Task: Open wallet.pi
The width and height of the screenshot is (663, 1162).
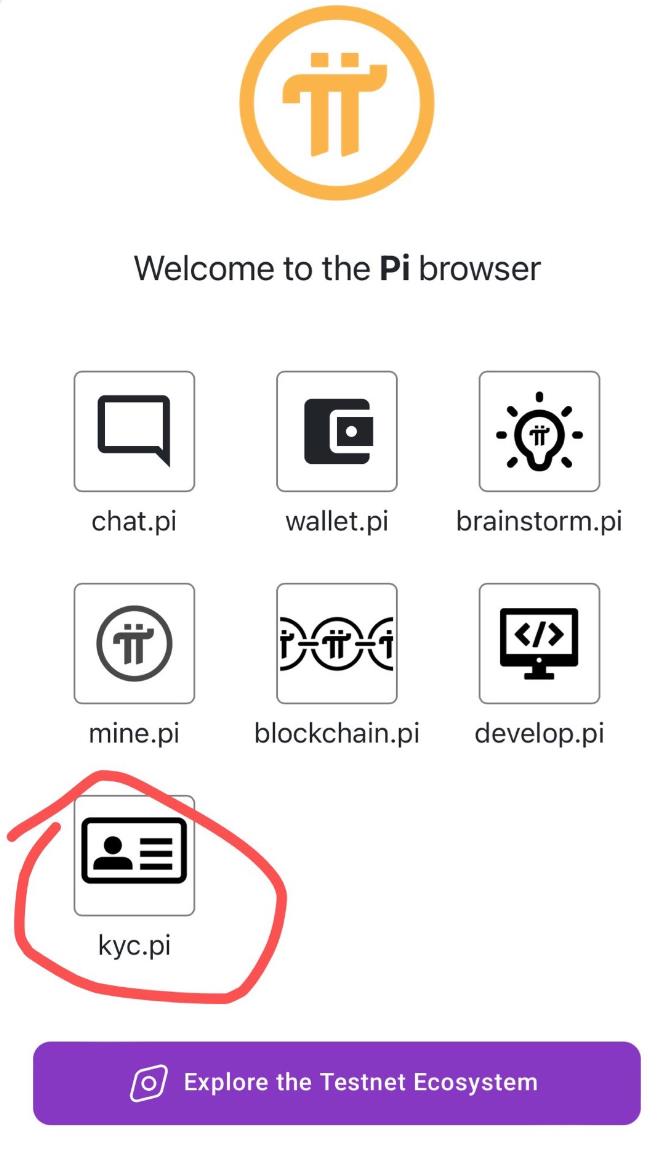Action: pos(337,431)
